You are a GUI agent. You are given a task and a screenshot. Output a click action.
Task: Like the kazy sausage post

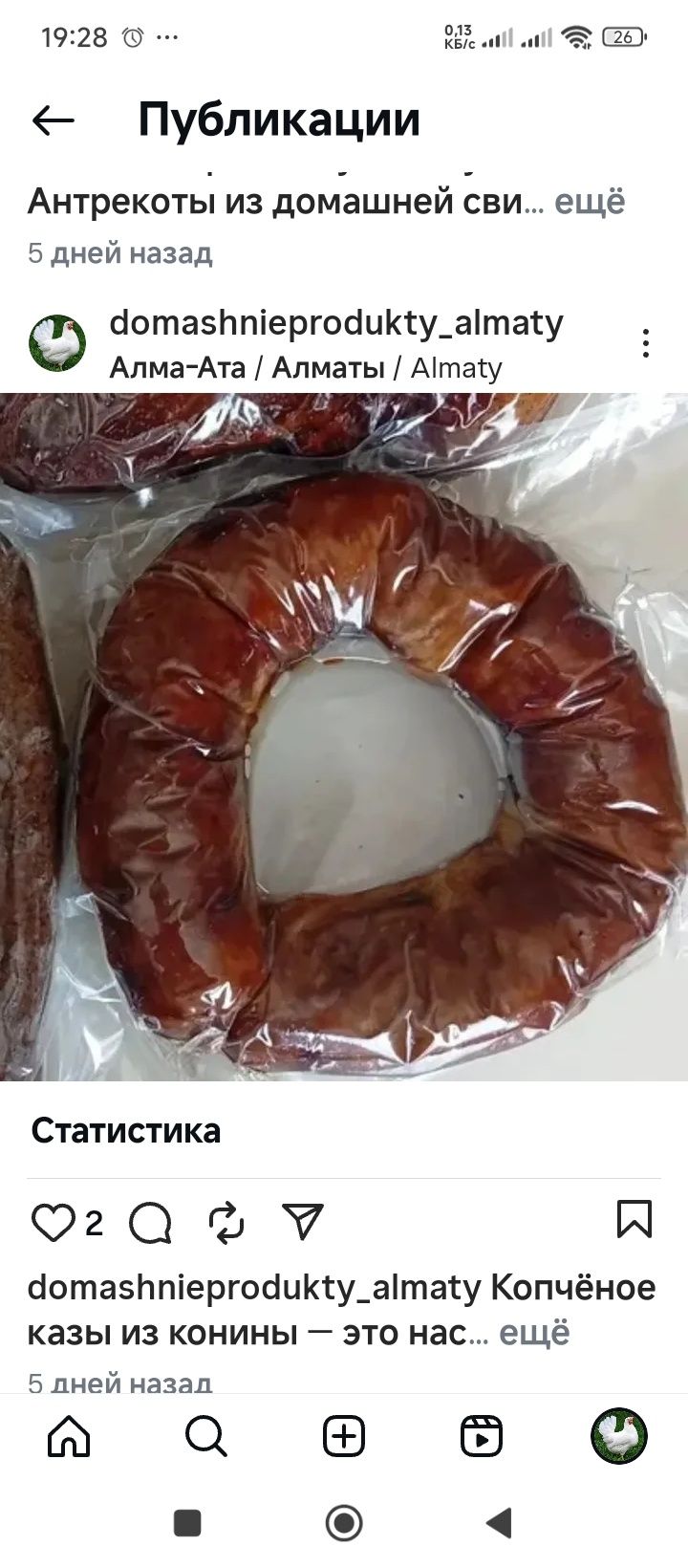(53, 1223)
